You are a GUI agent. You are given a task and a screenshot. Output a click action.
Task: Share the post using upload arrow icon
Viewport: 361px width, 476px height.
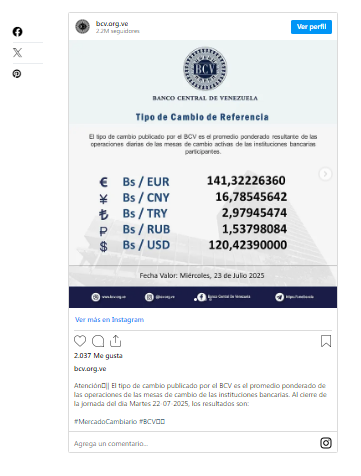[x=116, y=341]
